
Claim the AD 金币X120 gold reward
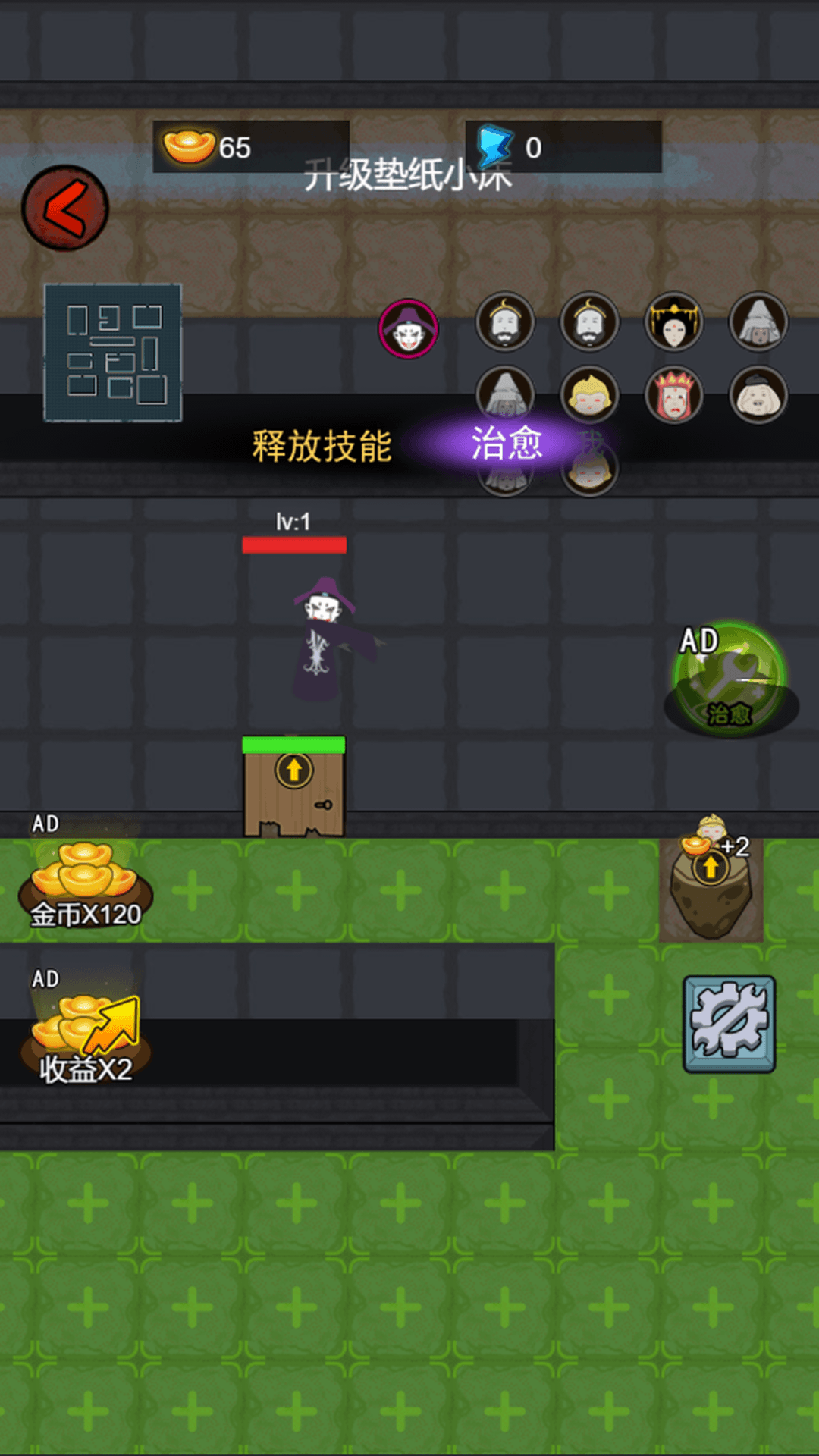click(87, 880)
